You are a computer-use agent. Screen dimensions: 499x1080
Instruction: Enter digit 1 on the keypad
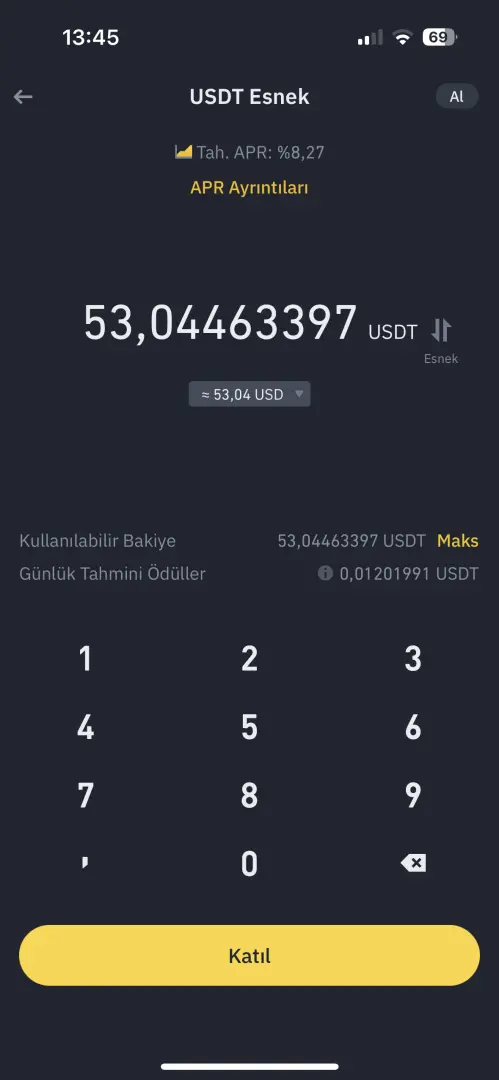85,659
